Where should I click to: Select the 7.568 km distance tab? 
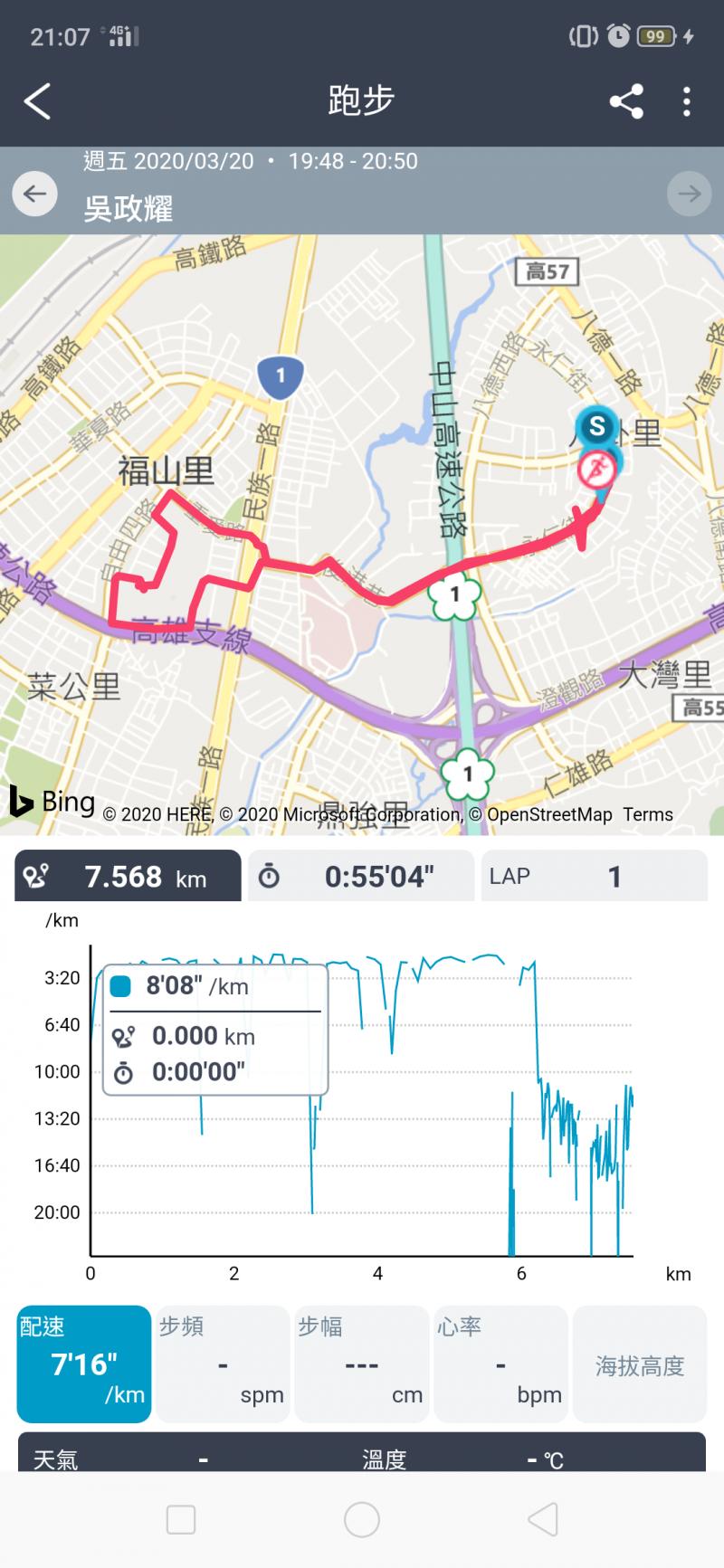click(128, 876)
